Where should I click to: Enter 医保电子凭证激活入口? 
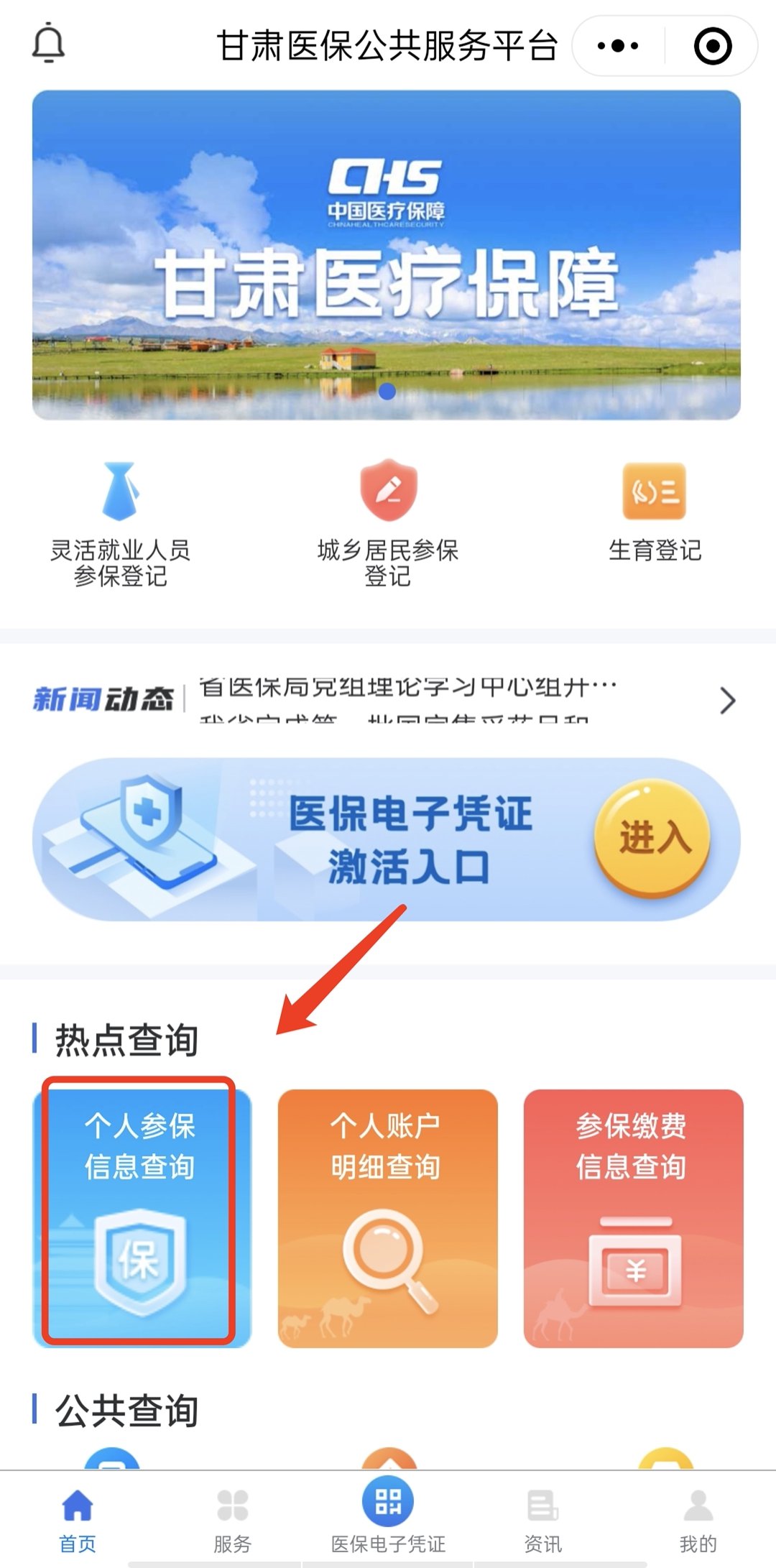652,839
